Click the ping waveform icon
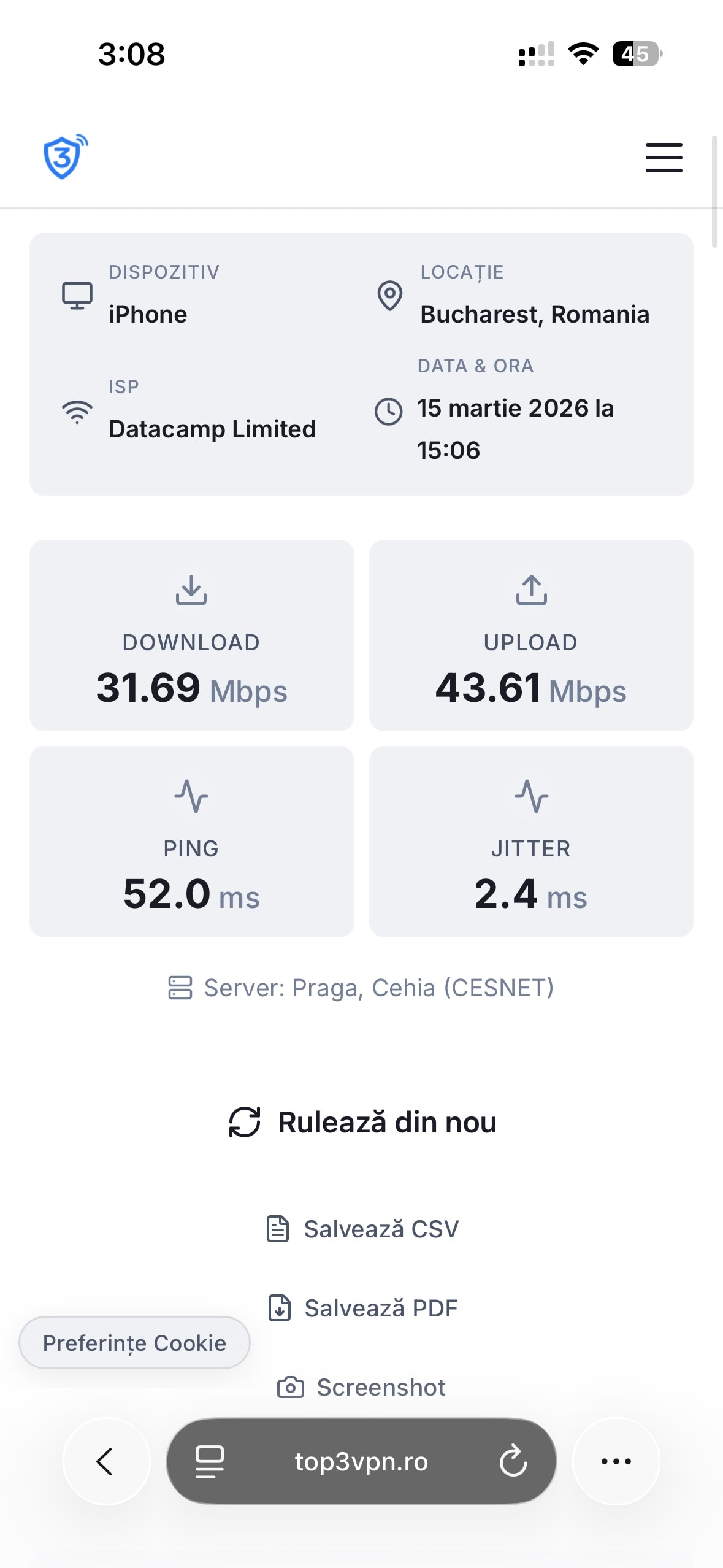The image size is (723, 1568). (x=191, y=796)
